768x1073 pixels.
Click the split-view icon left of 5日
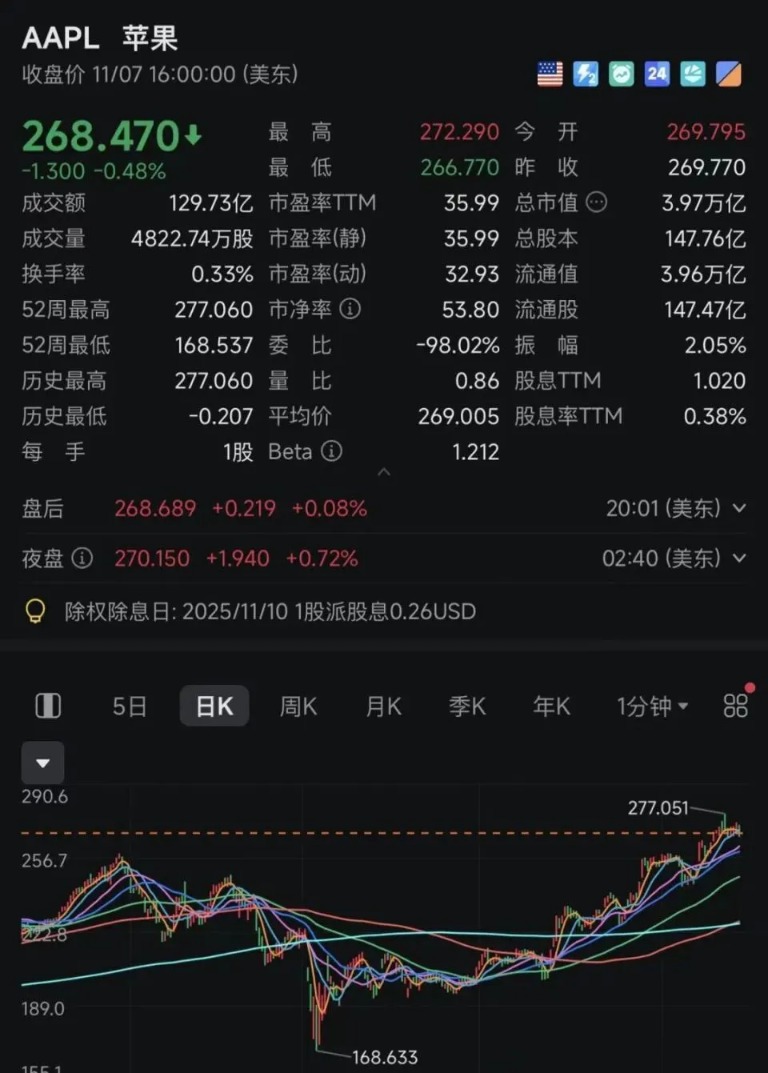47,705
